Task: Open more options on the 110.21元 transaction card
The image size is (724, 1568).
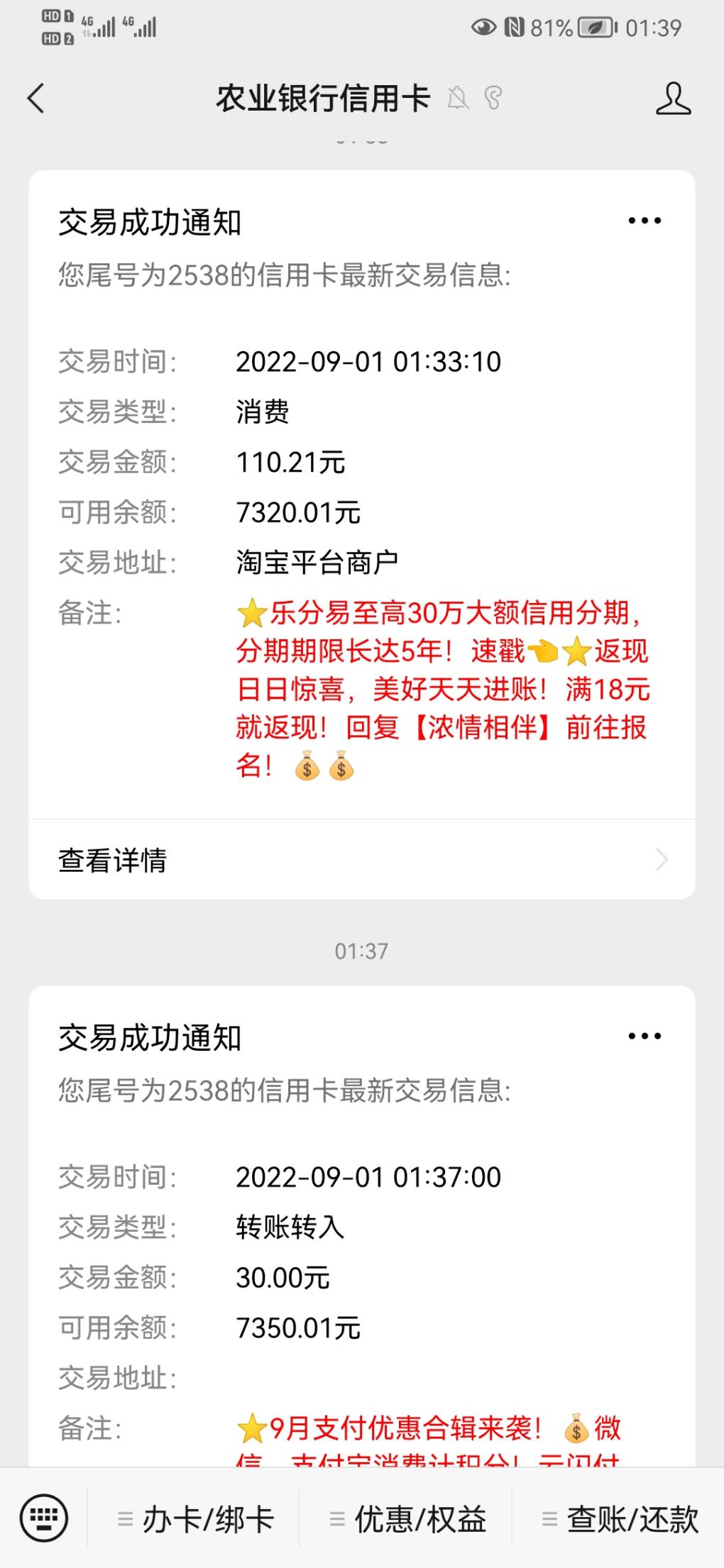Action: point(644,221)
